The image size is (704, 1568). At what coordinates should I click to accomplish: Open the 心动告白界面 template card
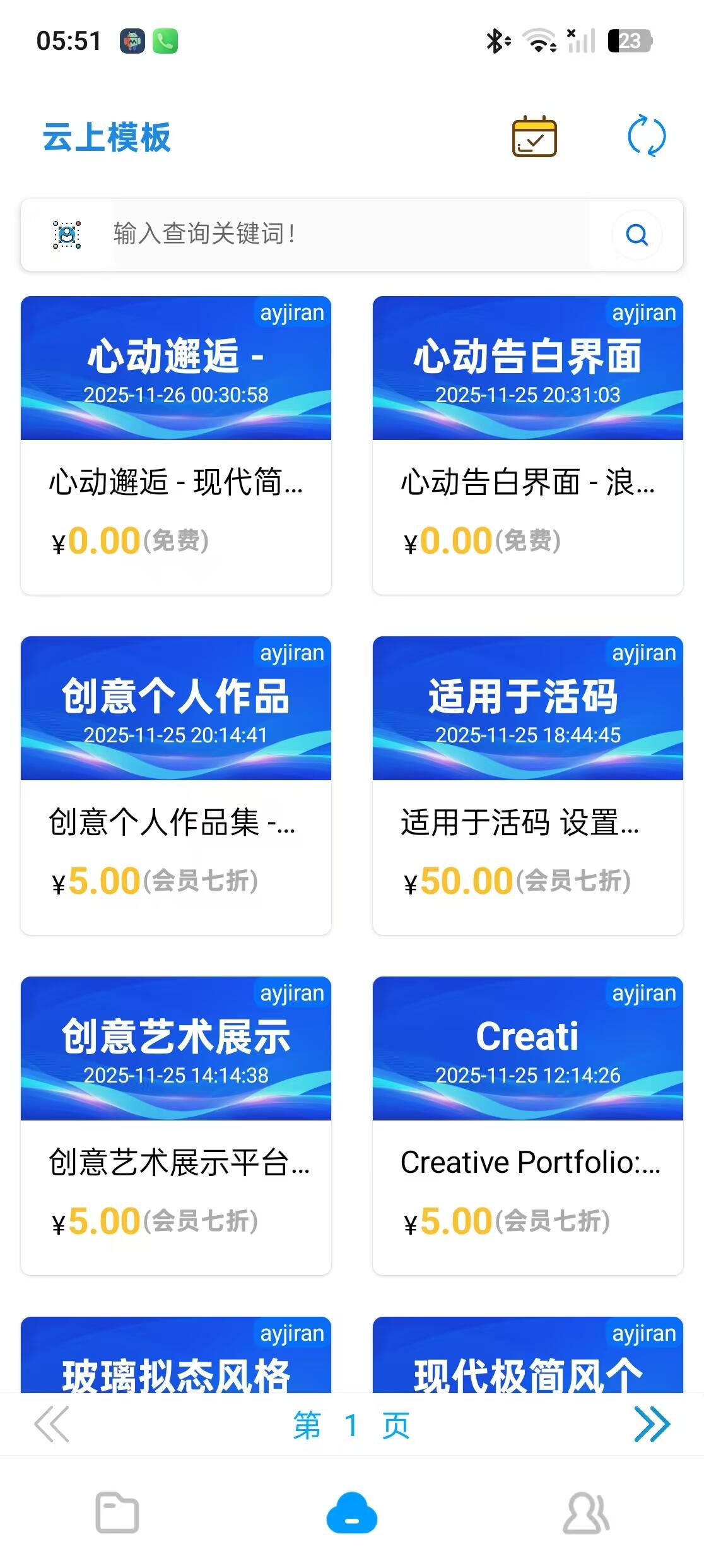[527, 442]
